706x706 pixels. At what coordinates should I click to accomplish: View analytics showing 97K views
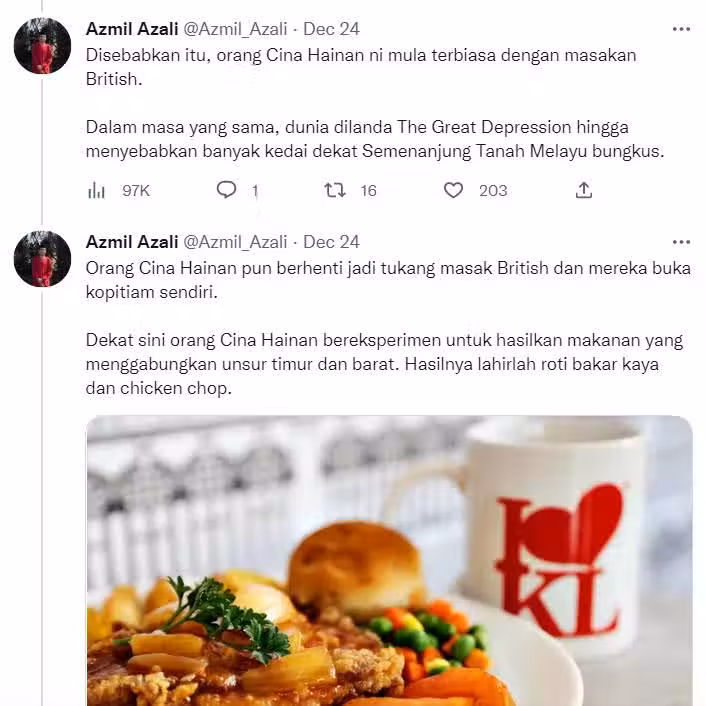point(97,190)
